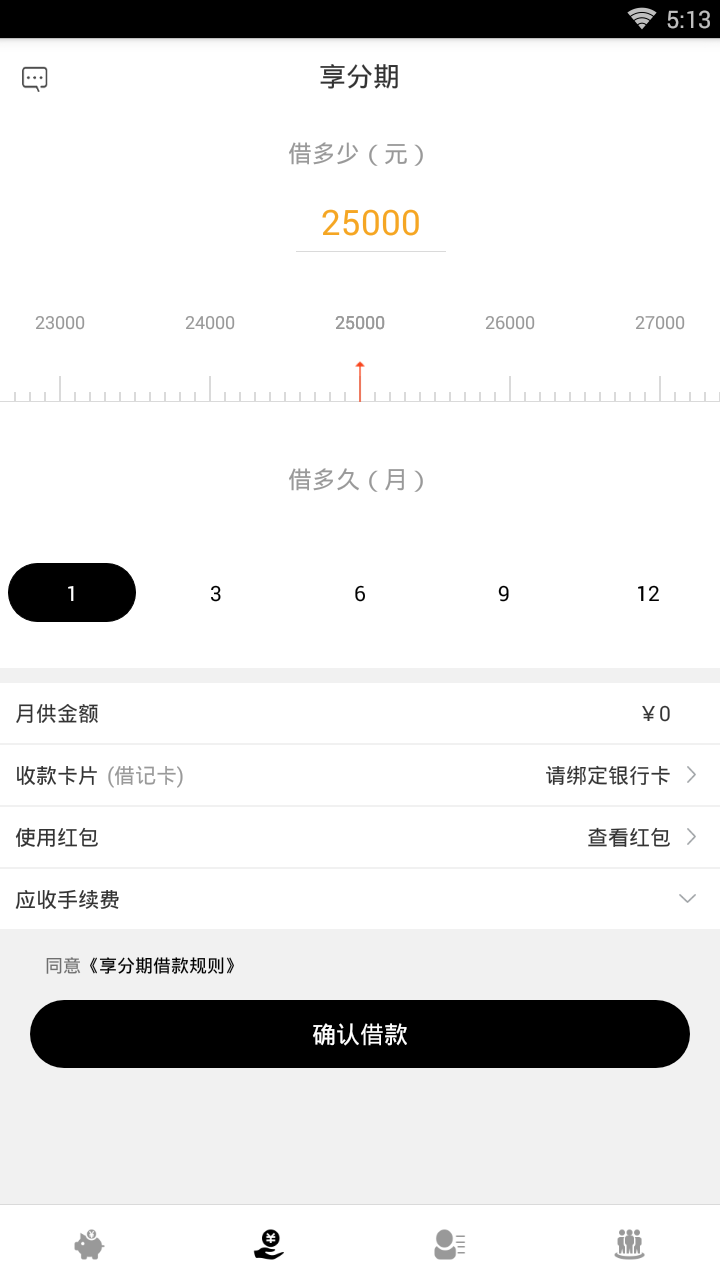Open 收款卡片 to bind a bank card
Screen dimensions: 720x1280
point(360,776)
